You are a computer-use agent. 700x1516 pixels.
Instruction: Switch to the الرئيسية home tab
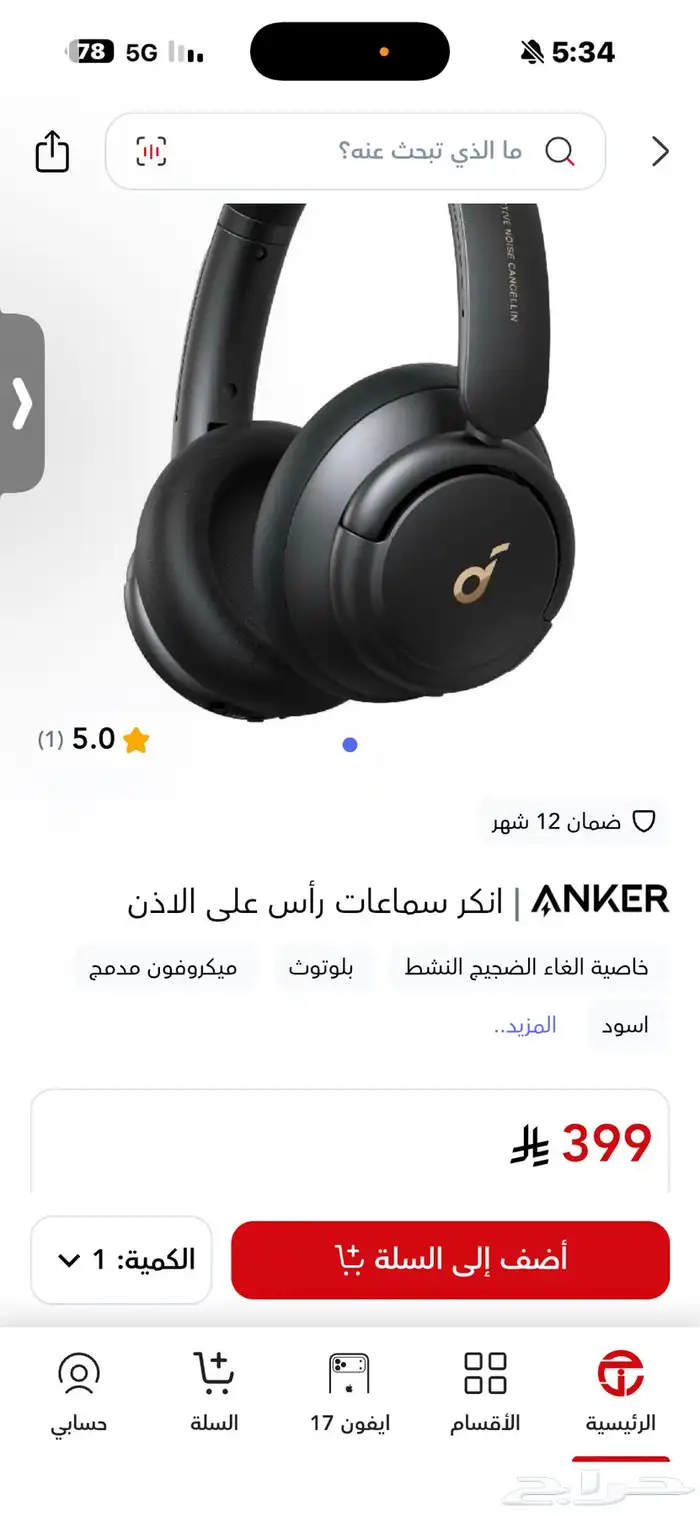(x=620, y=1392)
